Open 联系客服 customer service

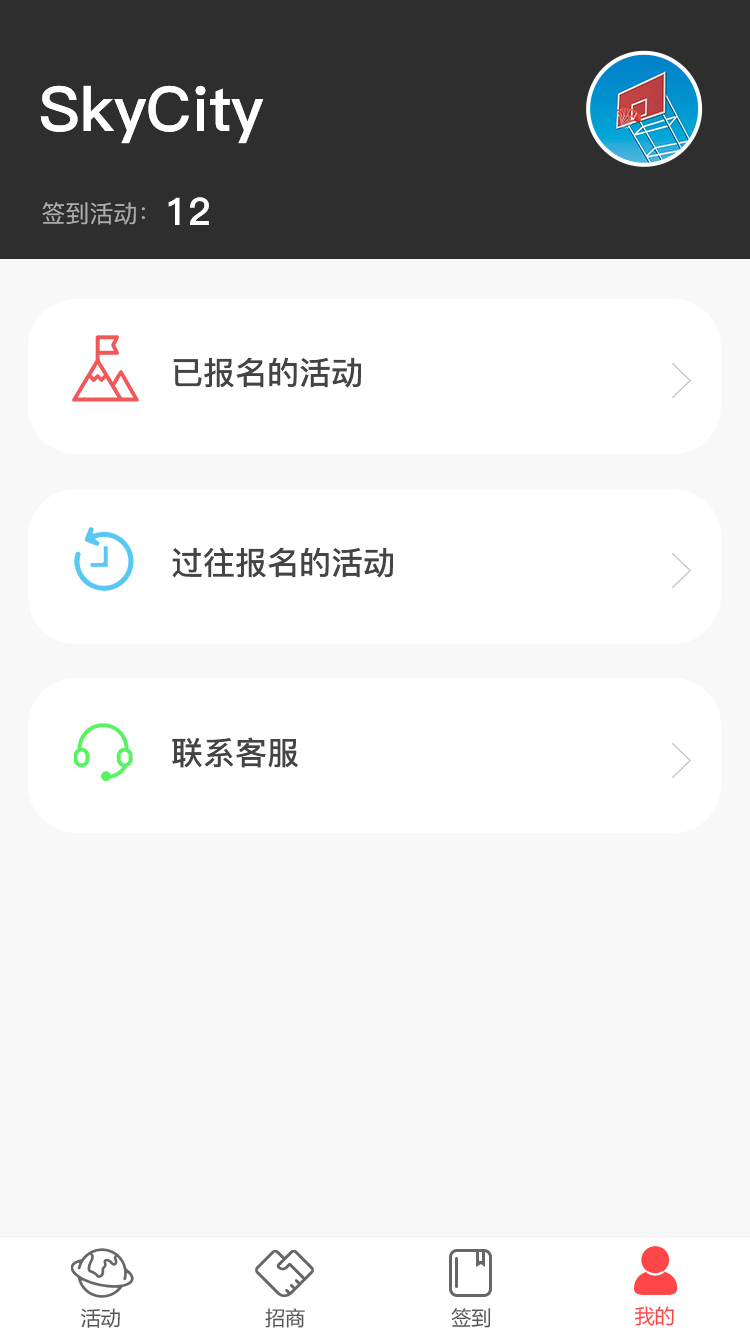[374, 756]
